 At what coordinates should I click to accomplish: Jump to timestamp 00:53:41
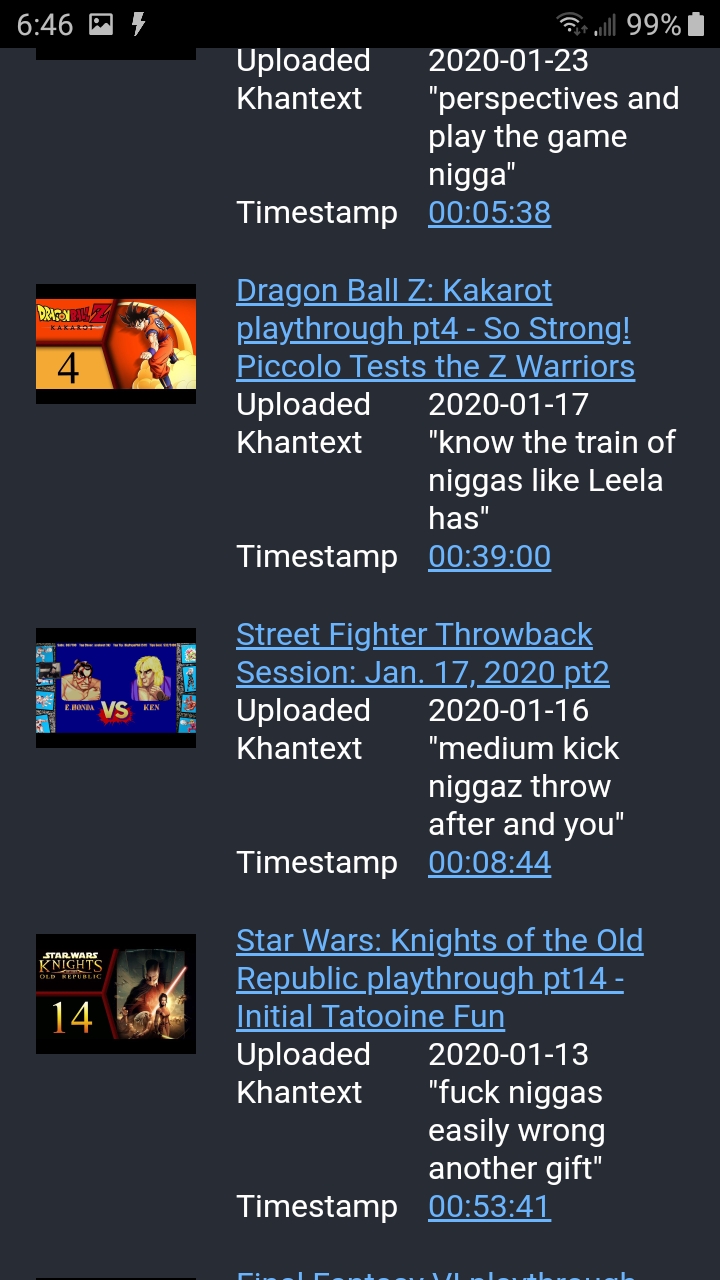click(489, 1206)
